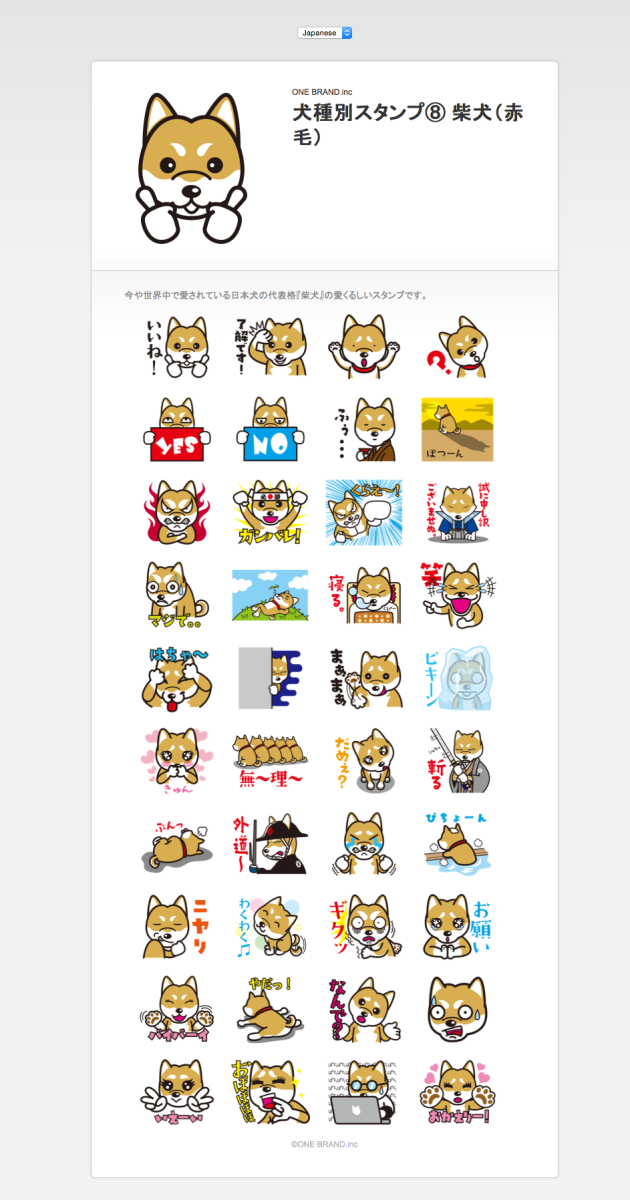Preview the いいね! sticker
This screenshot has height=1200, width=630.
pyautogui.click(x=177, y=347)
